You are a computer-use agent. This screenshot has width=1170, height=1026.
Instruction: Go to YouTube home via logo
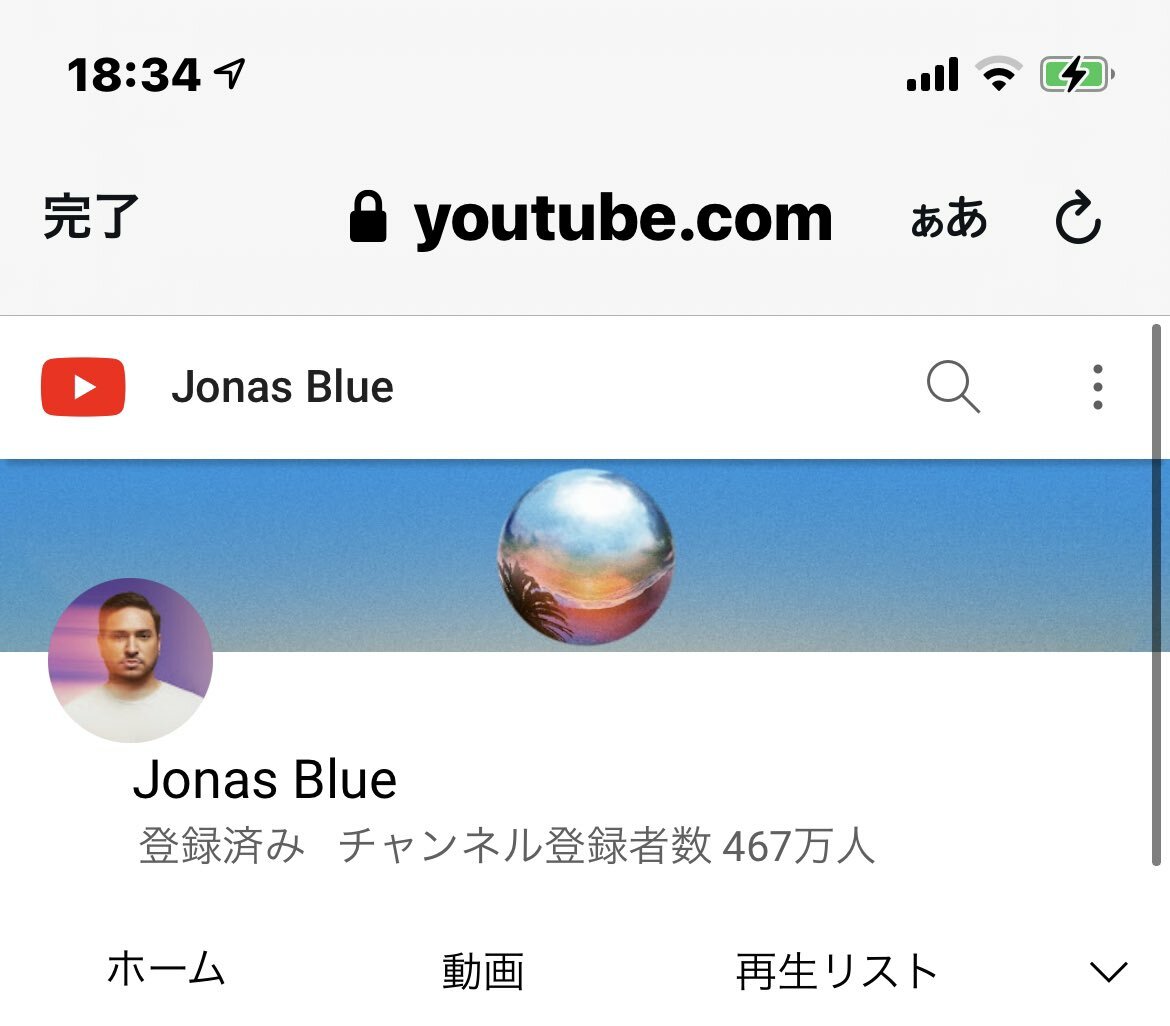(83, 387)
